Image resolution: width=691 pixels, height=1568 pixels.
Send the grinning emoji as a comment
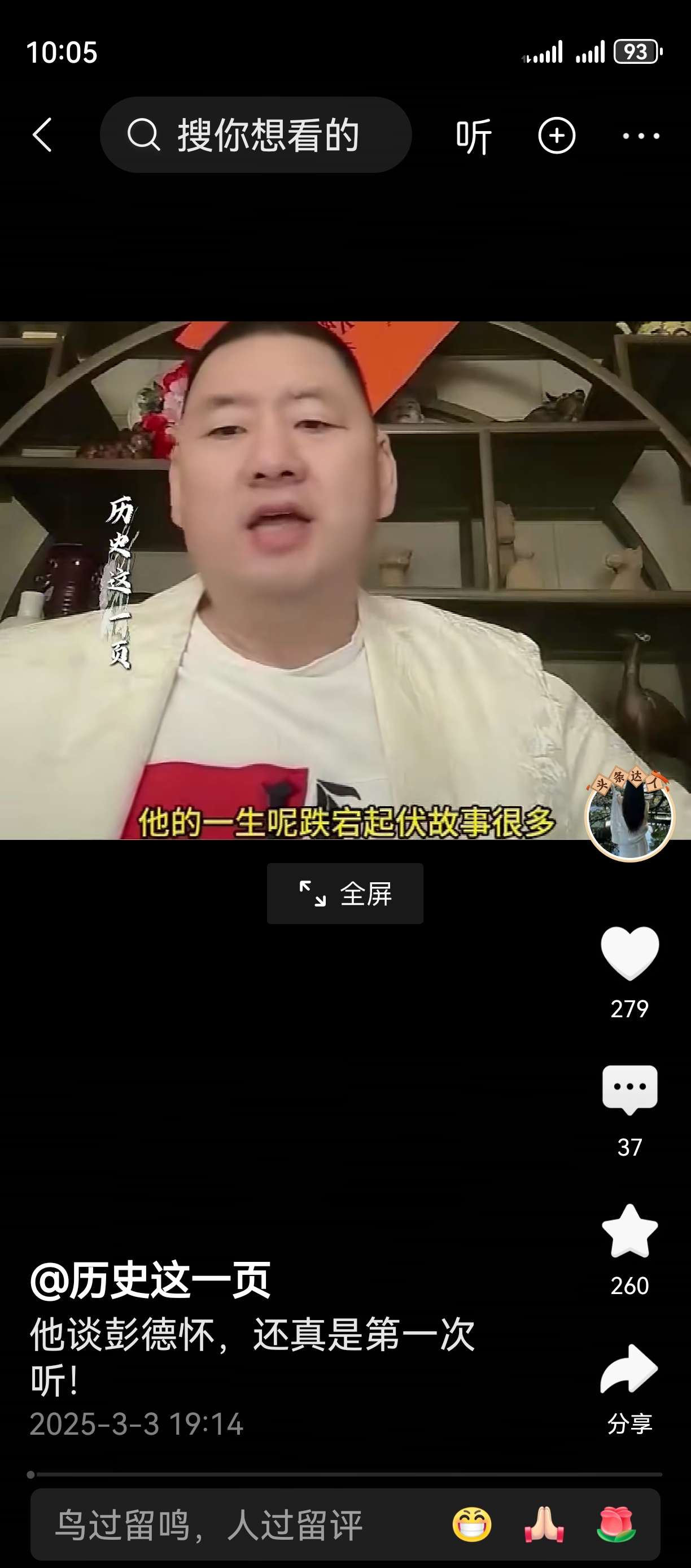click(x=472, y=1525)
